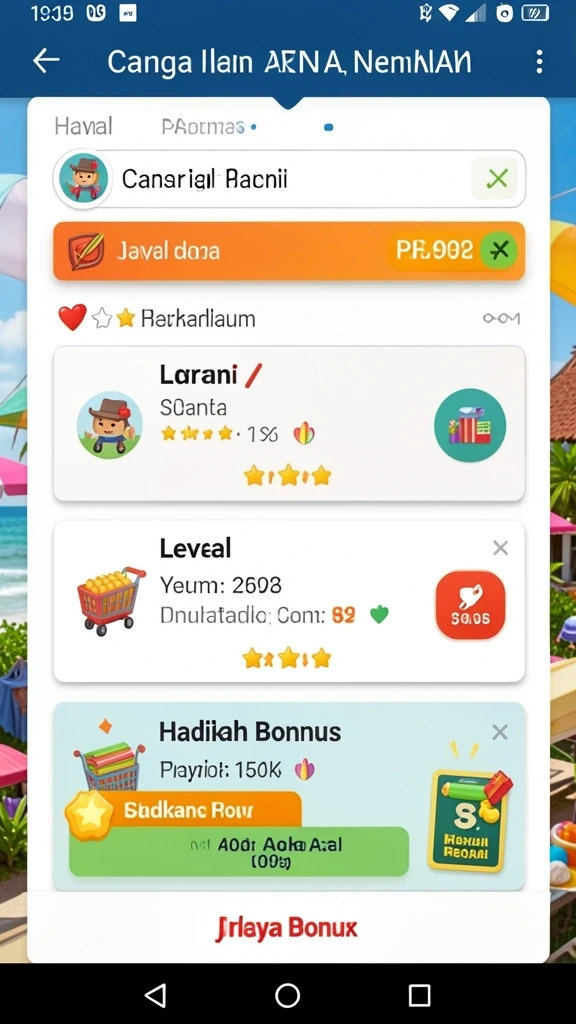Clear the Canarigil Racnii field

pyautogui.click(x=497, y=178)
